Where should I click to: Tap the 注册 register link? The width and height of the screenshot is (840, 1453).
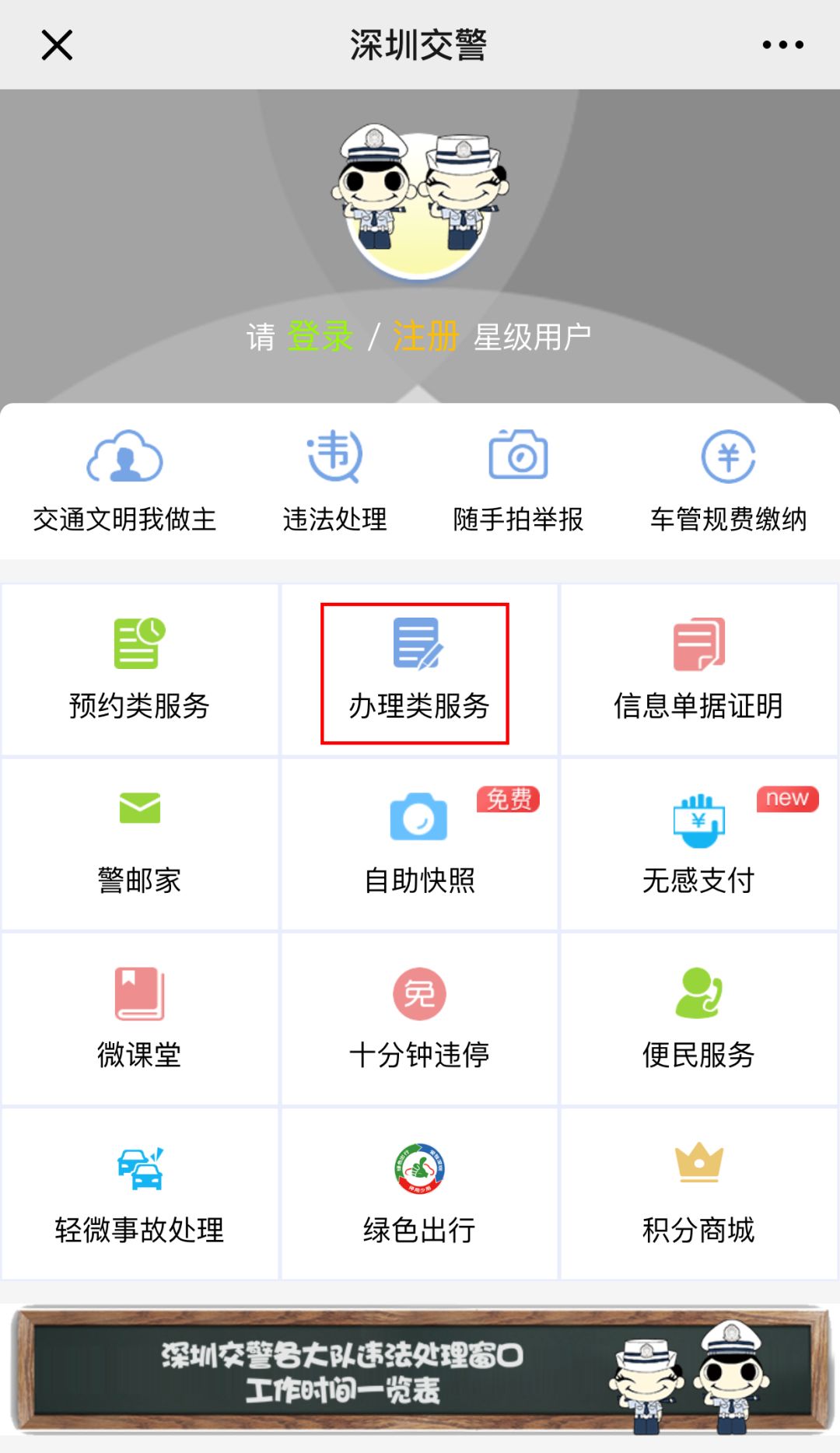click(425, 337)
